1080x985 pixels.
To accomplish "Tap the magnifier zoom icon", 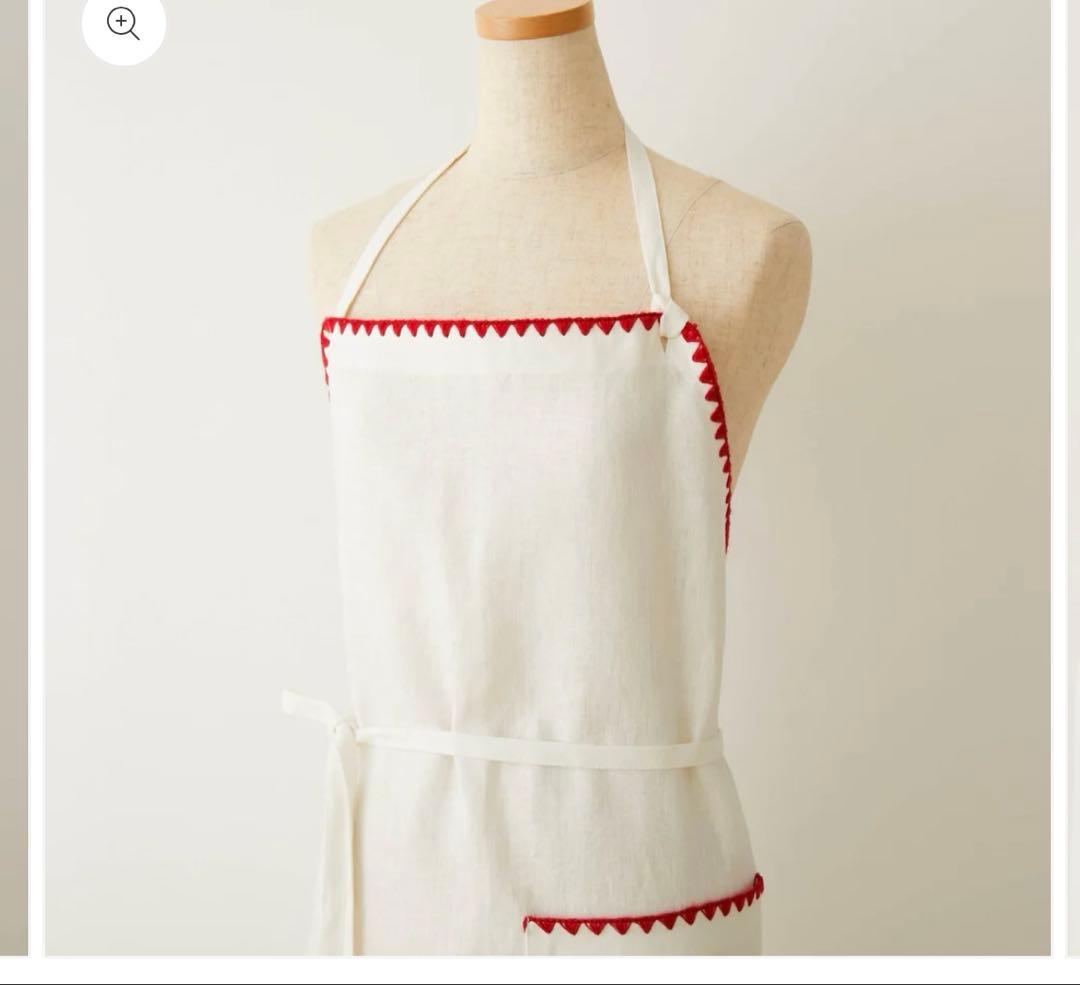I will 123,24.
